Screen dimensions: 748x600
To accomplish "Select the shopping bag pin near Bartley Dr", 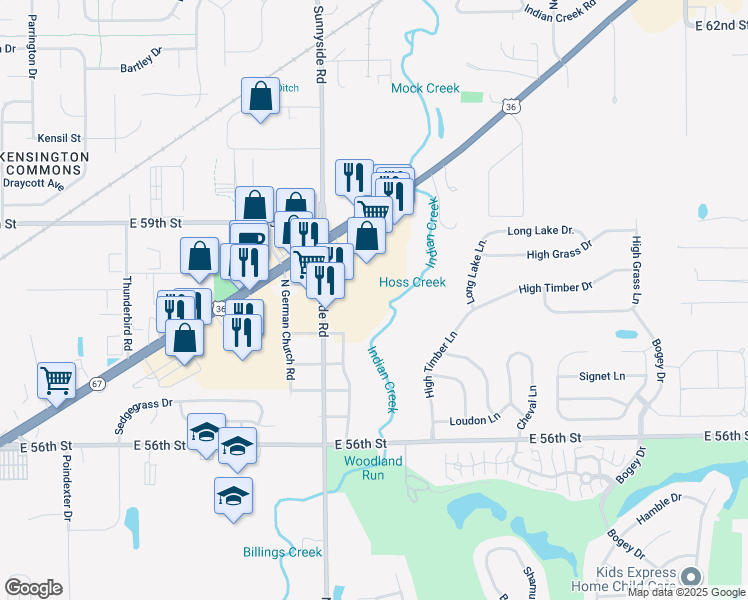I will click(x=260, y=98).
